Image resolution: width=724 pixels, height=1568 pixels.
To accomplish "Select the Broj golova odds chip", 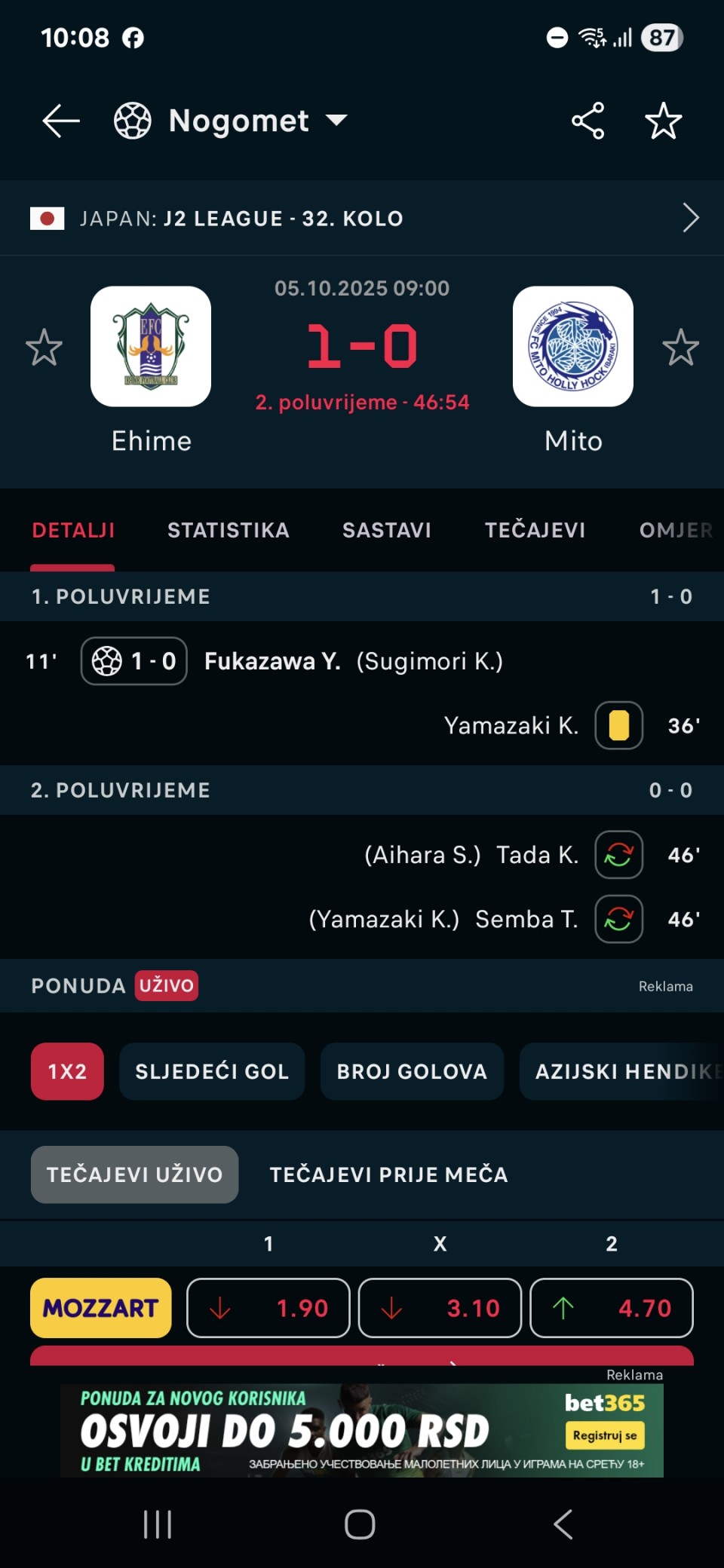I will point(412,1071).
